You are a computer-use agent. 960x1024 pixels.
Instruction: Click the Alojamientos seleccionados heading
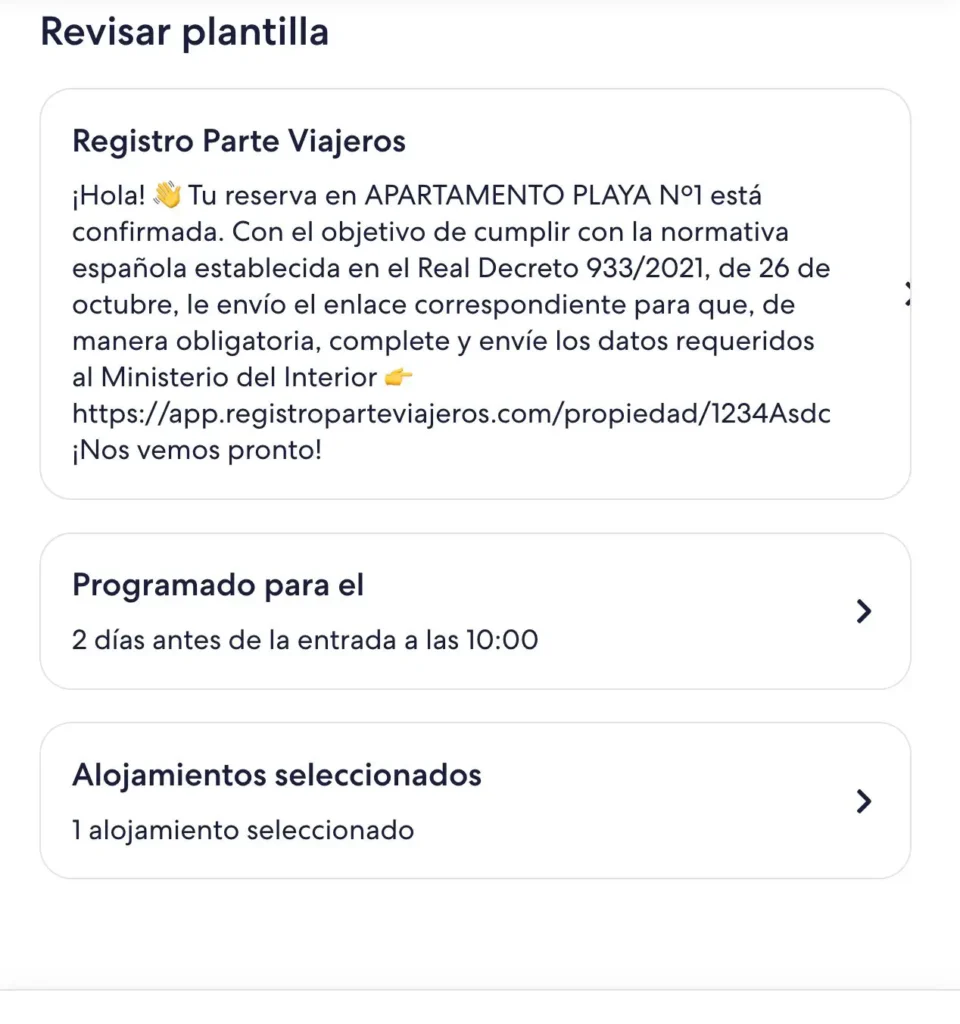[277, 774]
